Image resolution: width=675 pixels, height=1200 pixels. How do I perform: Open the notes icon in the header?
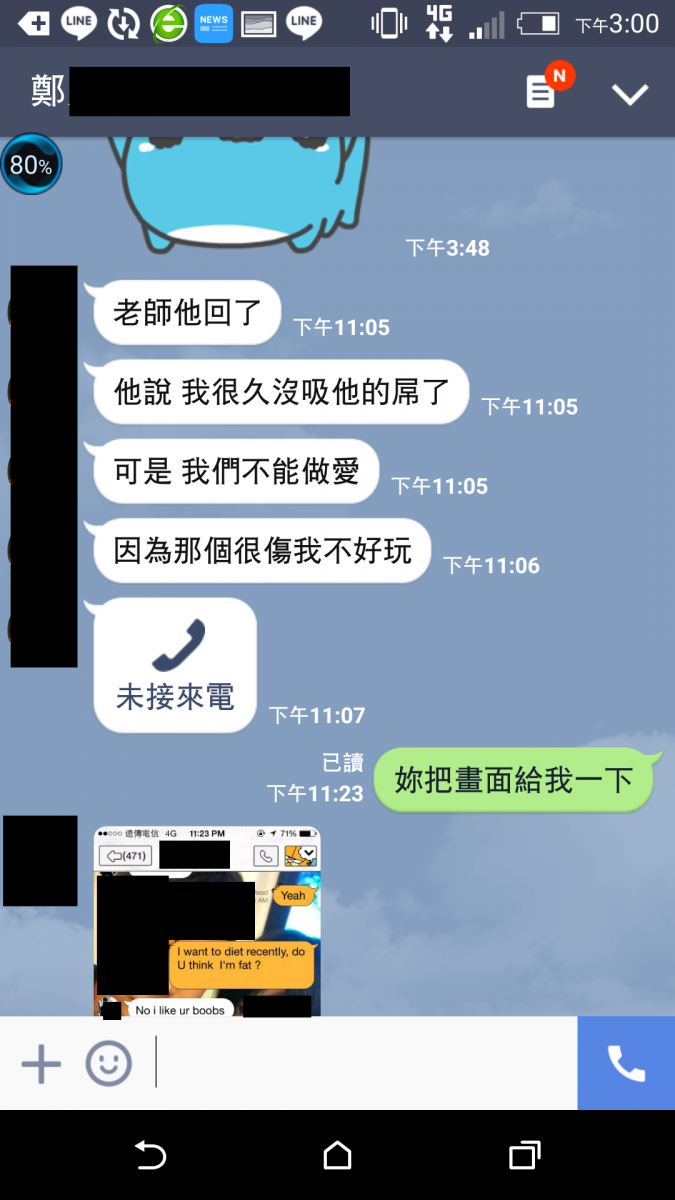[541, 93]
